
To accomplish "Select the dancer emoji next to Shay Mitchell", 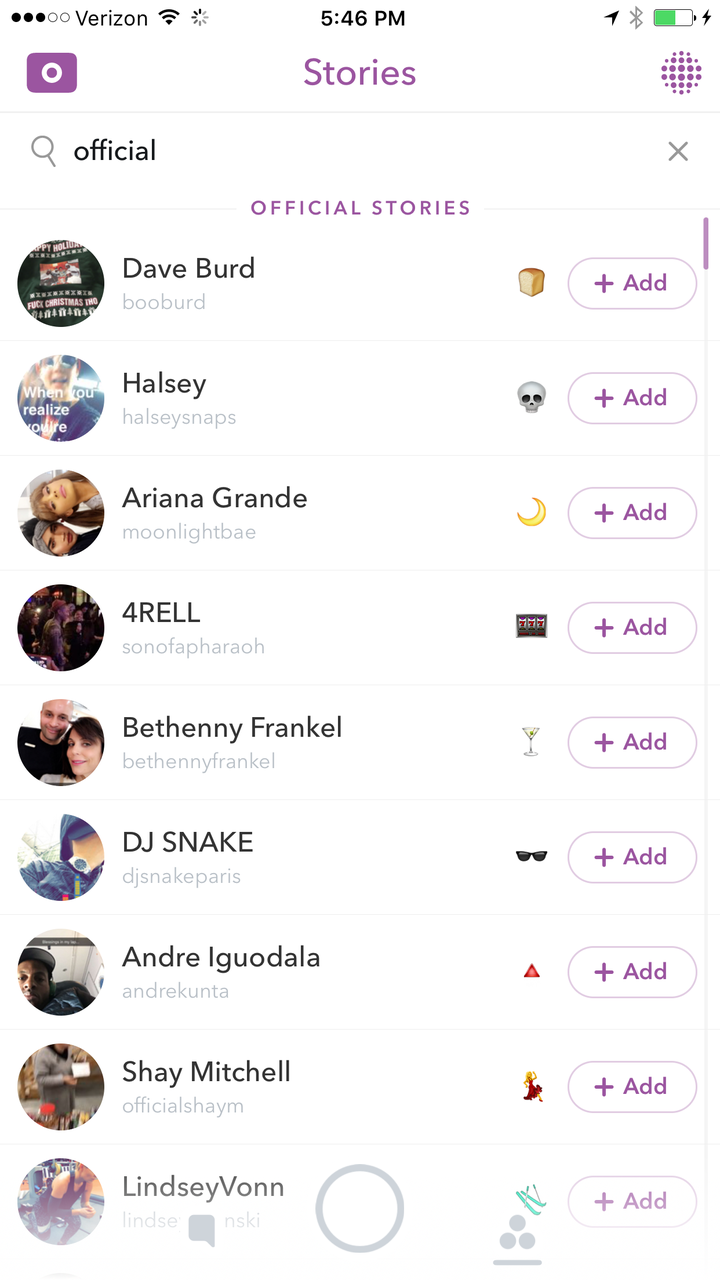I will [x=531, y=1086].
